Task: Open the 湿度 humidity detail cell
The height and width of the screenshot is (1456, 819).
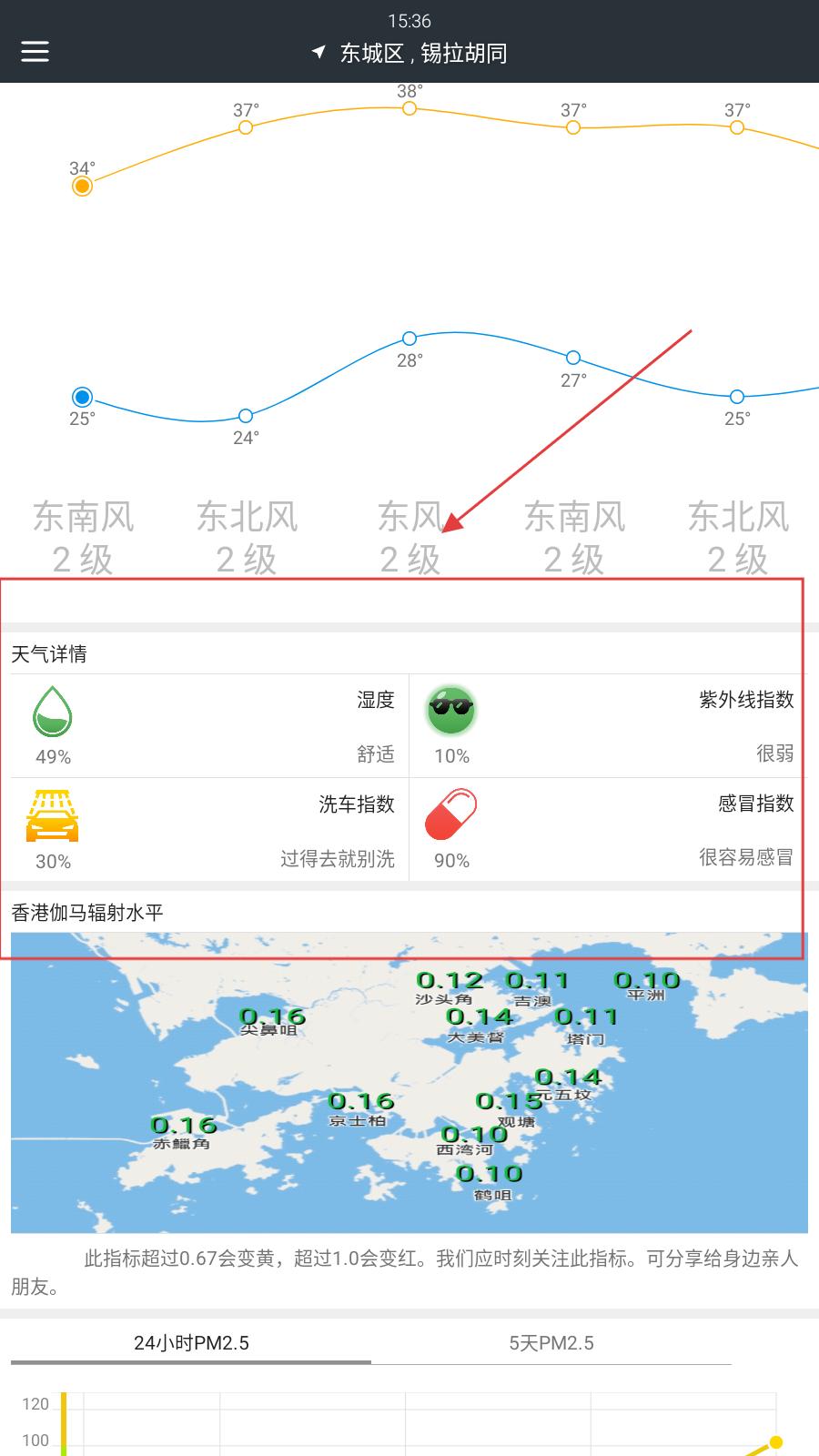Action: click(209, 726)
